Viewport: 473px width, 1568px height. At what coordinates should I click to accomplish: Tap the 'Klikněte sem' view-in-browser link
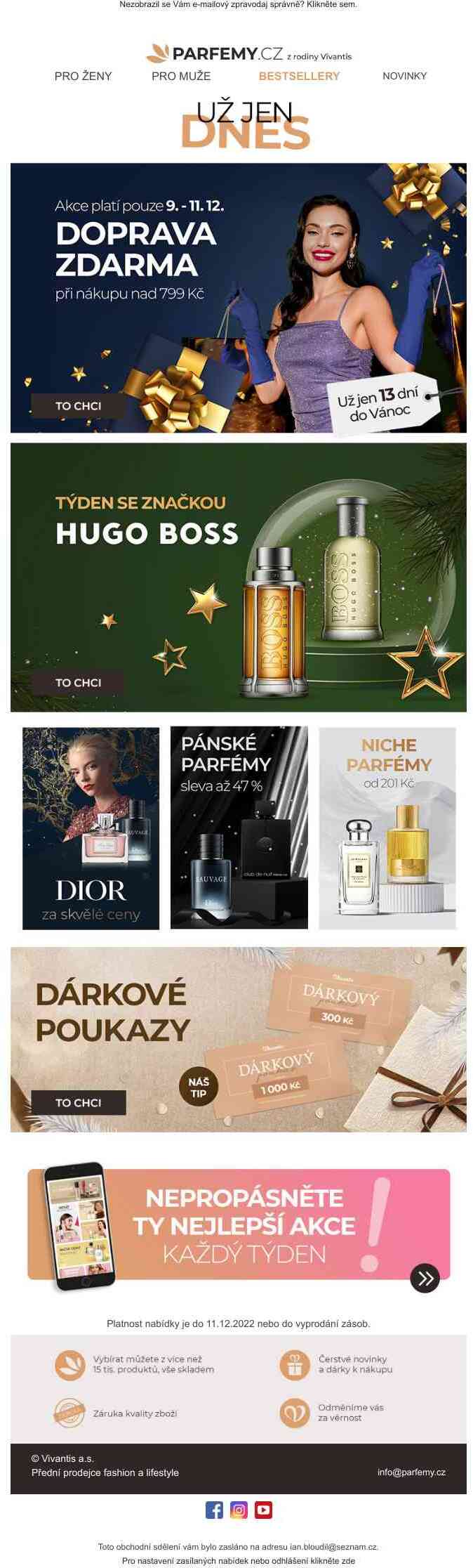point(334,4)
